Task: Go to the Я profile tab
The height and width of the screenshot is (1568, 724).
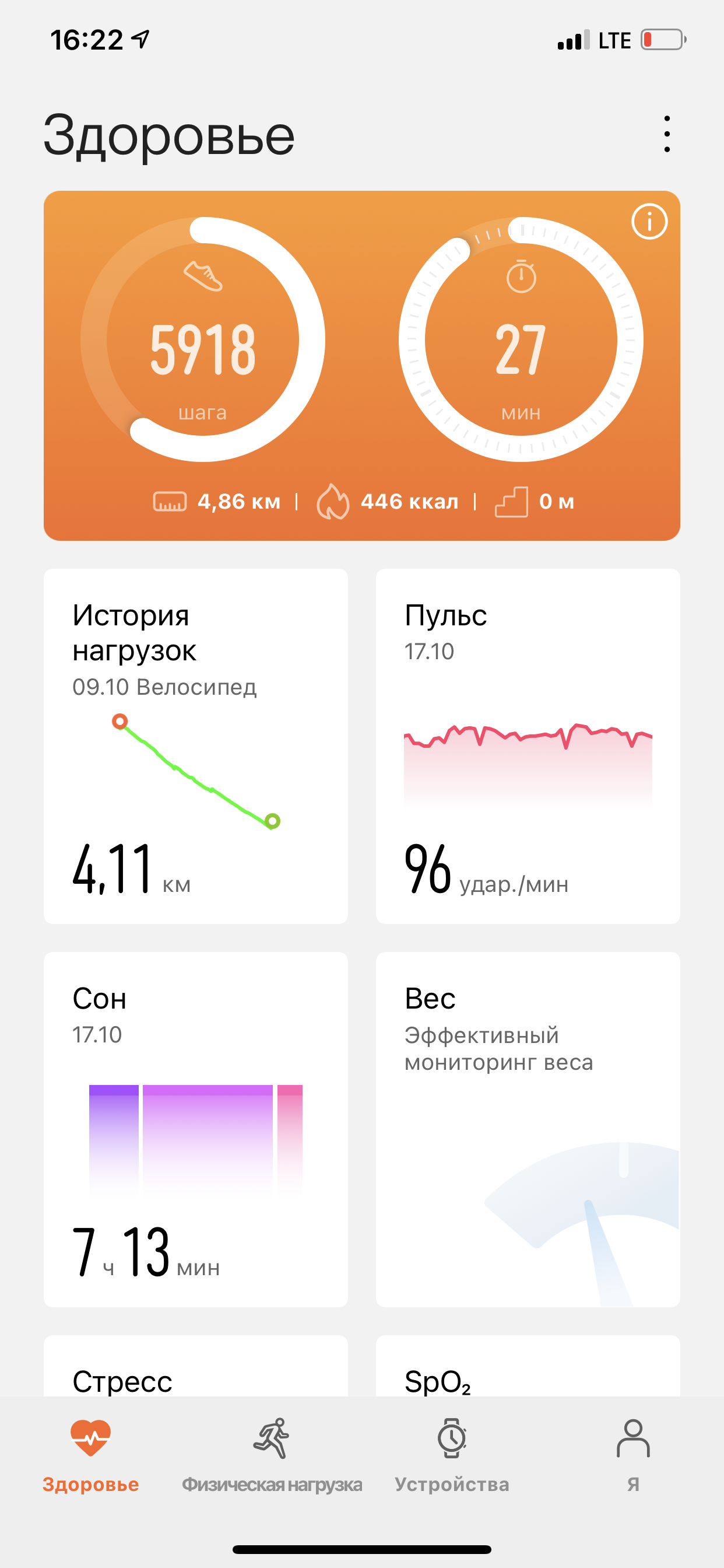Action: point(632,1454)
